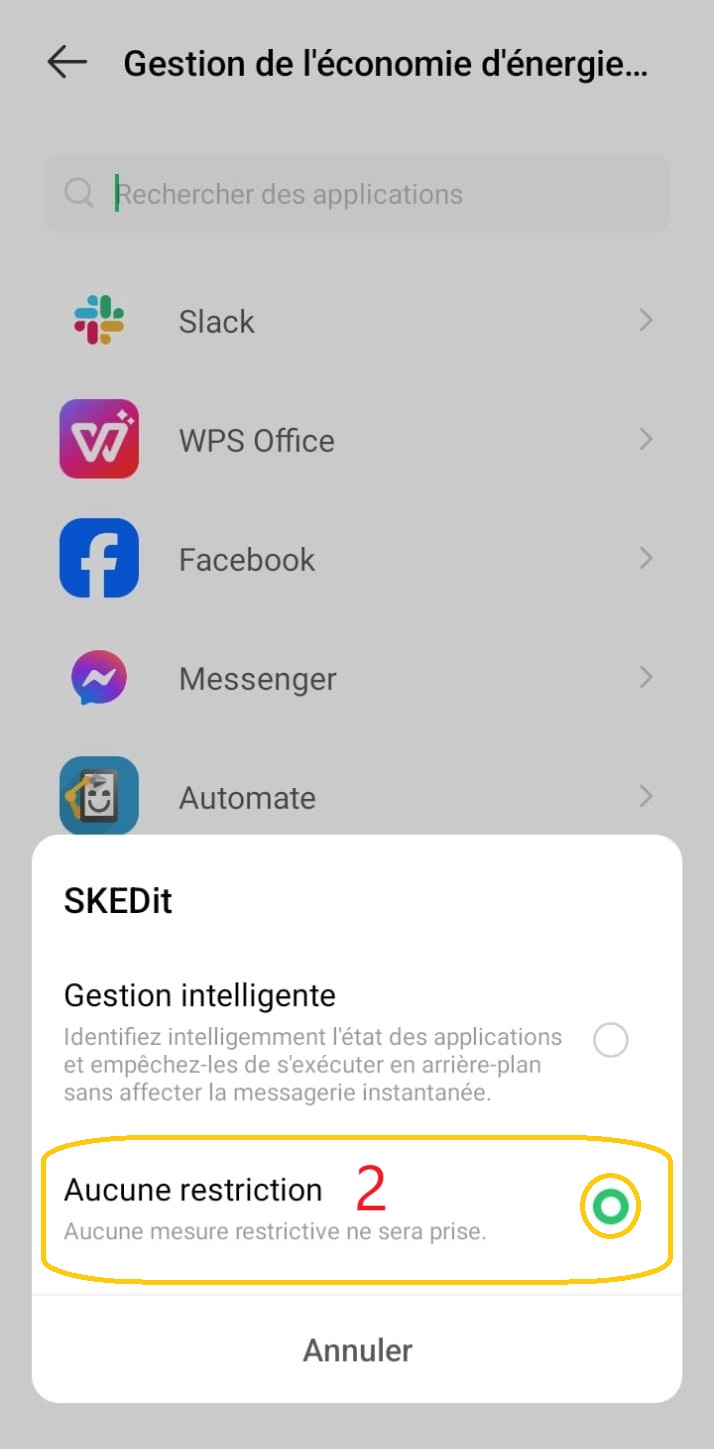
Task: Dismiss the dialog with Annuler
Action: 357,1350
